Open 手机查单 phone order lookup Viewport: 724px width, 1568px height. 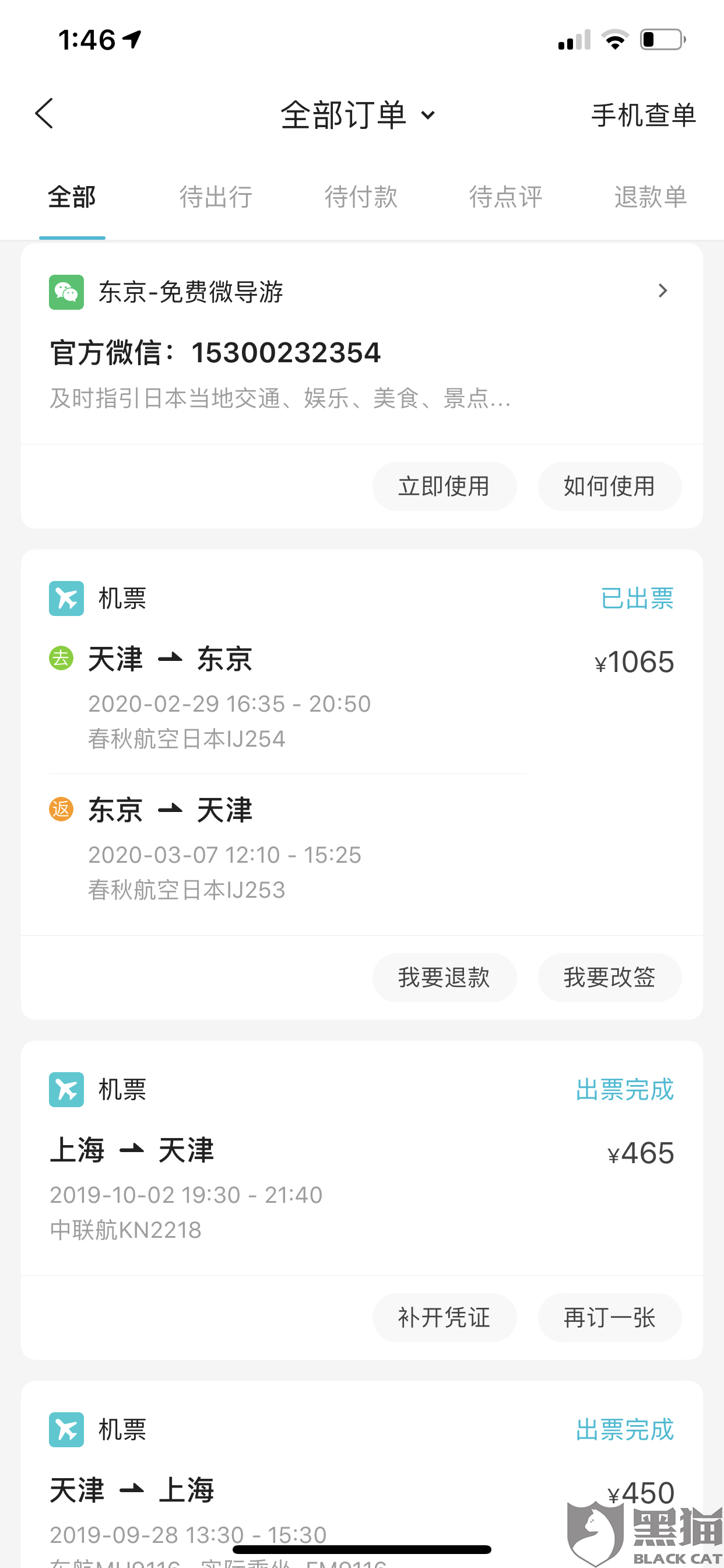coord(643,115)
